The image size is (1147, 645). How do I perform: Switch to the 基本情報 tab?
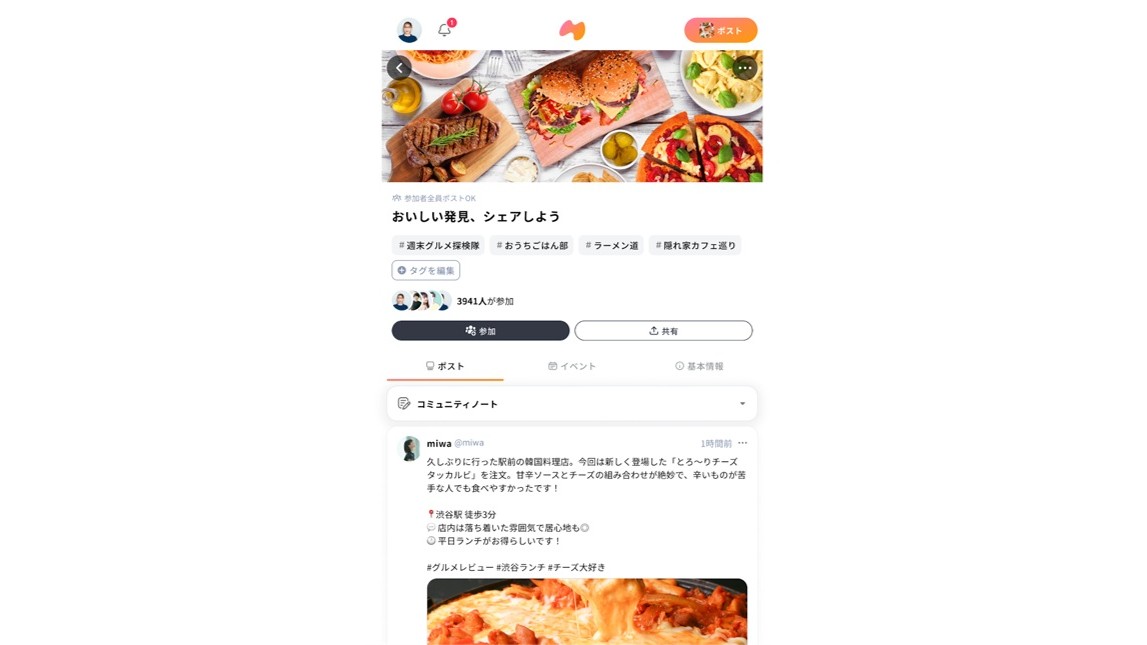tap(699, 366)
